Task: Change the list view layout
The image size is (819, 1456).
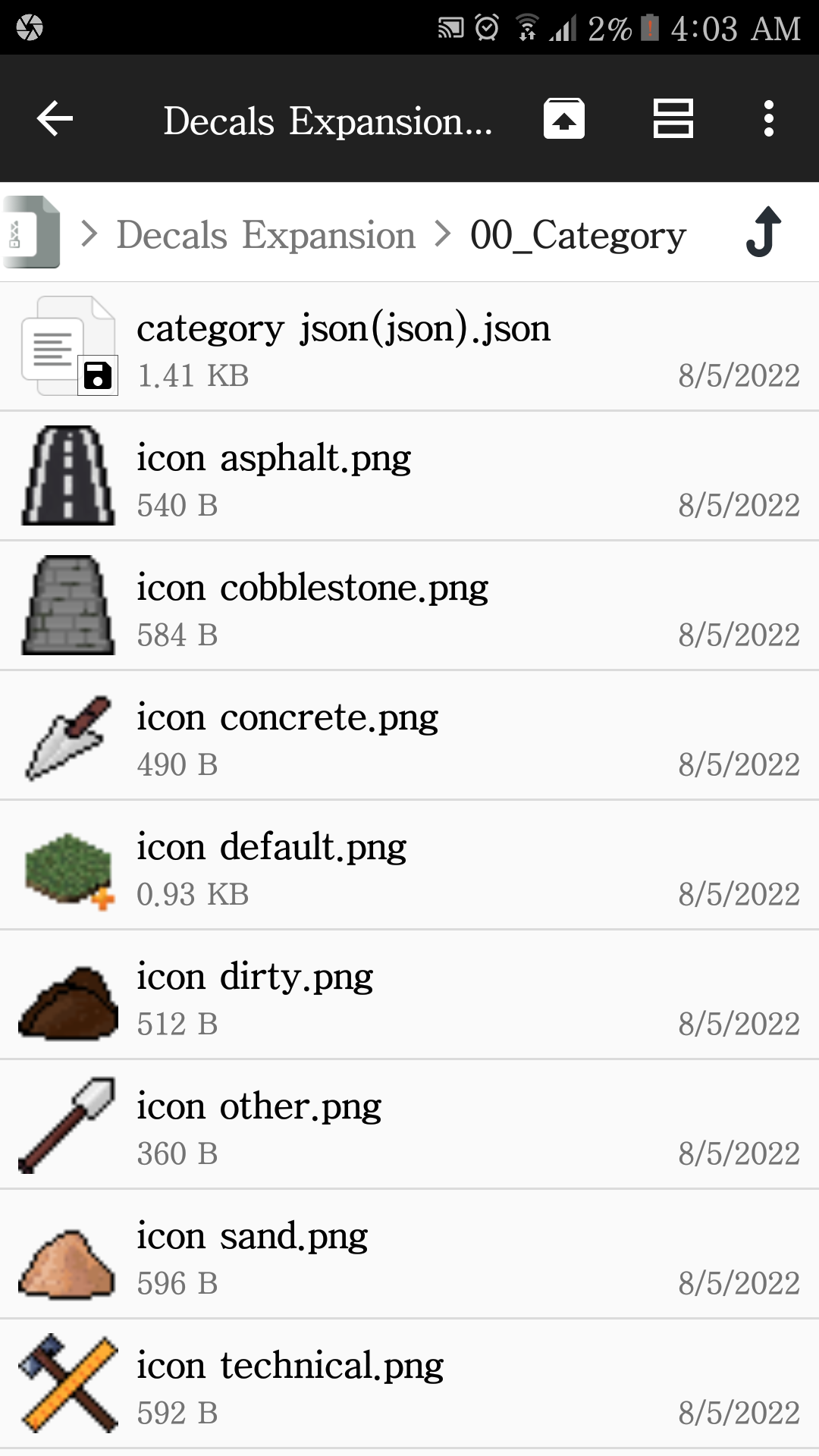Action: click(x=673, y=119)
